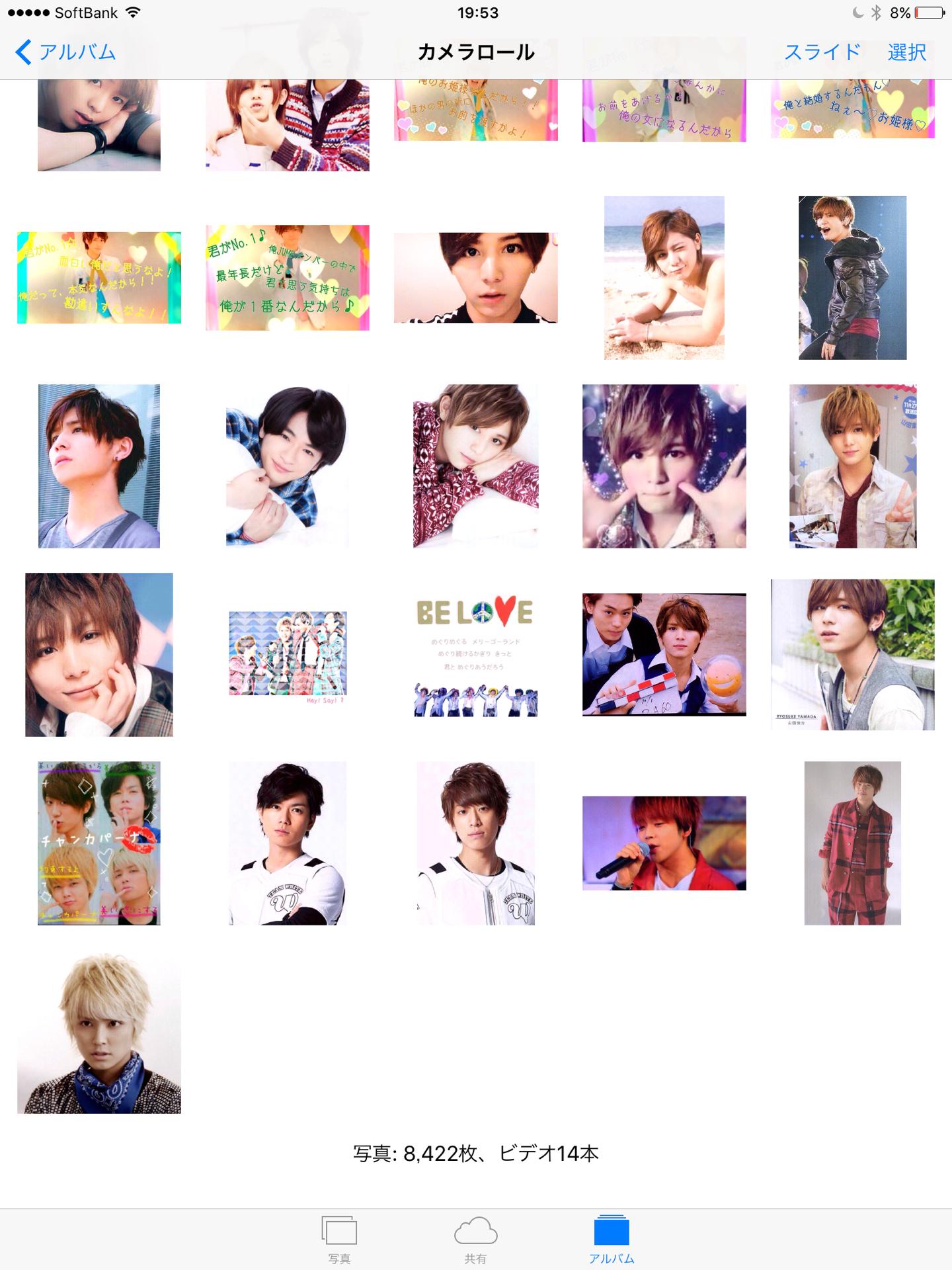This screenshot has width=952, height=1270.
Task: Tap 選択 to select photos
Action: (x=906, y=52)
